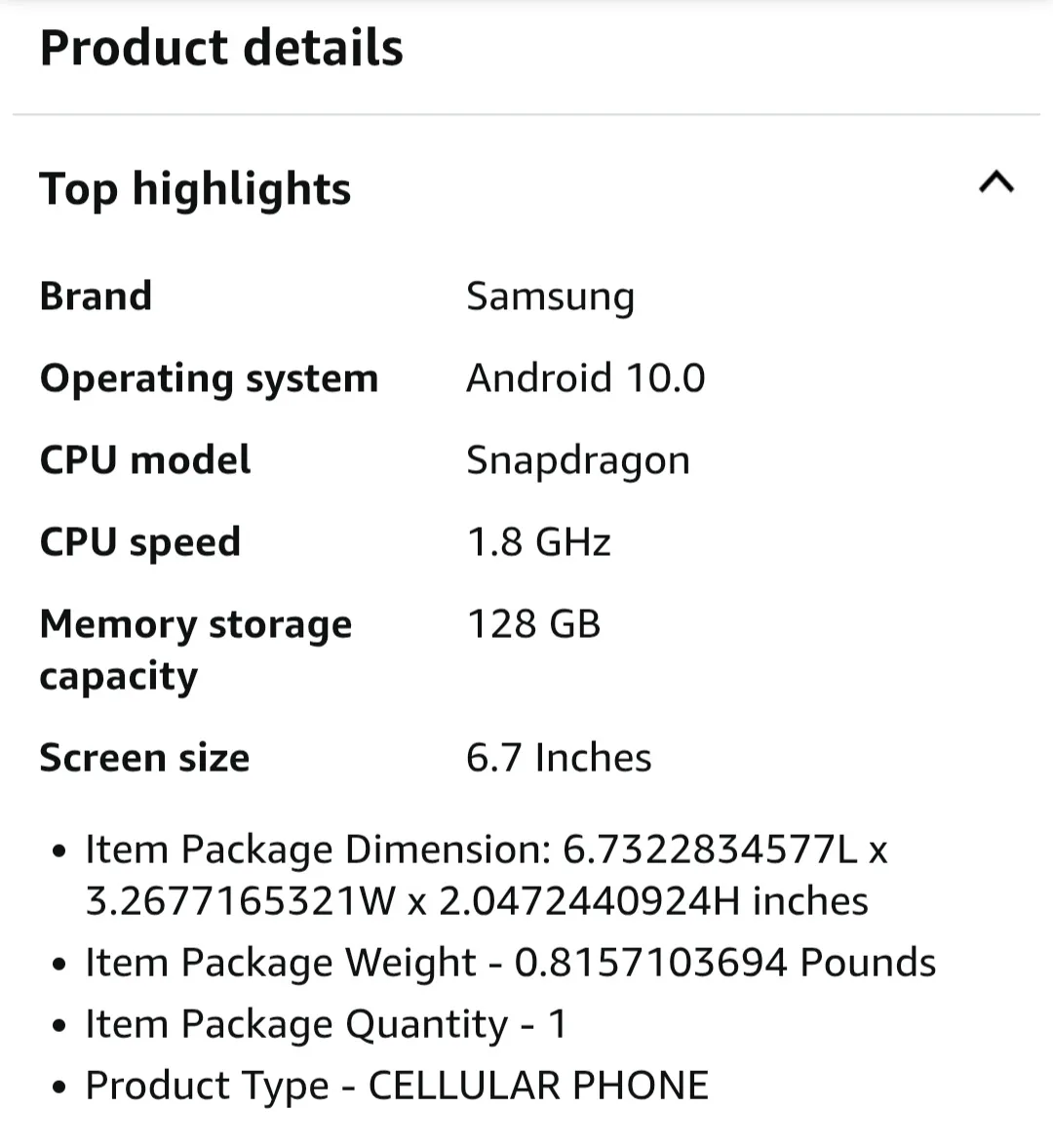Screen dimensions: 1053x1148
Task: Select the 128 GB value
Action: 534,624
